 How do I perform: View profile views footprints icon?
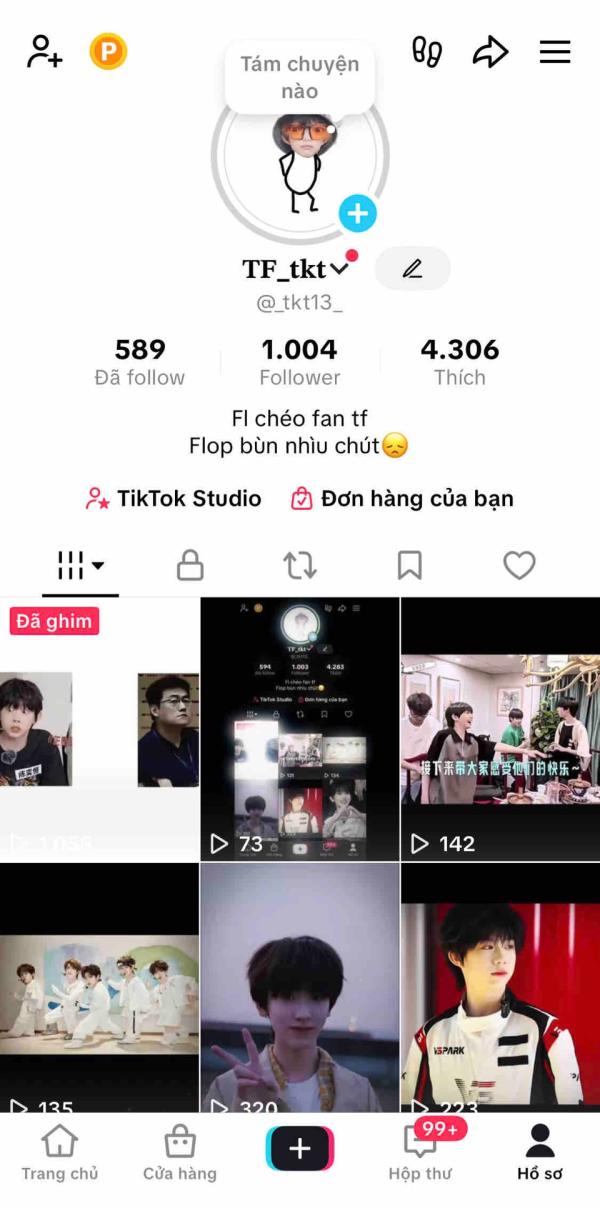pos(427,52)
